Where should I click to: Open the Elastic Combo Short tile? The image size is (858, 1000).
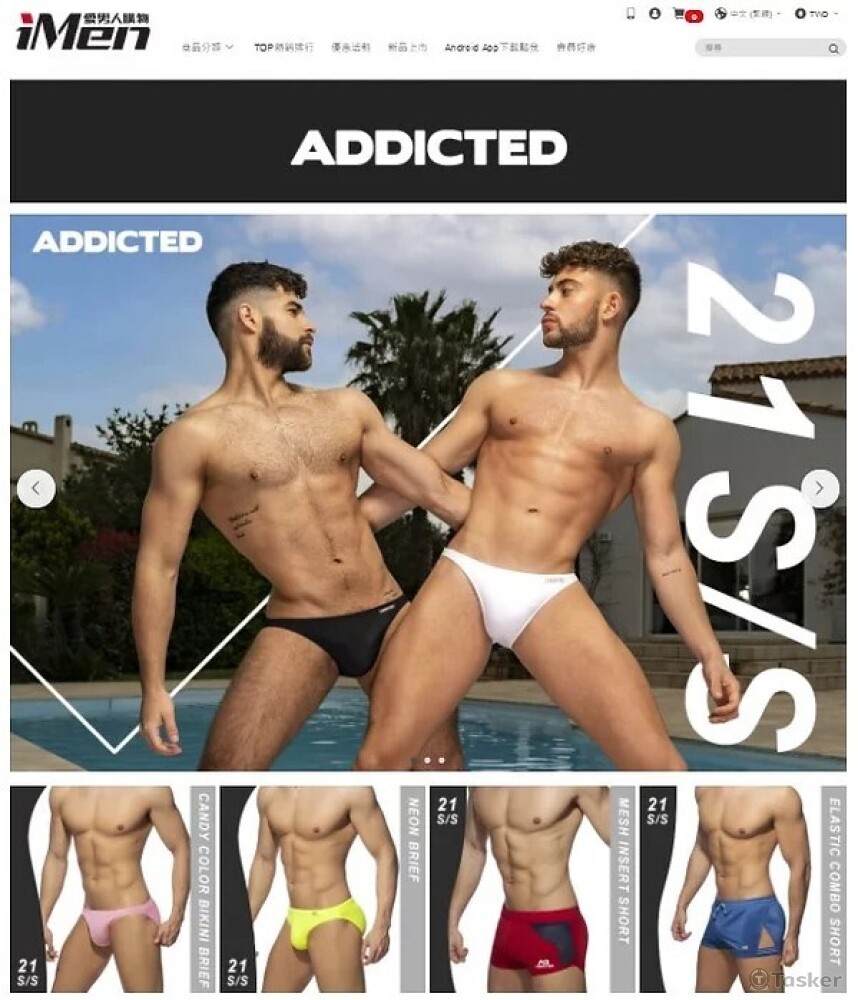(x=742, y=888)
